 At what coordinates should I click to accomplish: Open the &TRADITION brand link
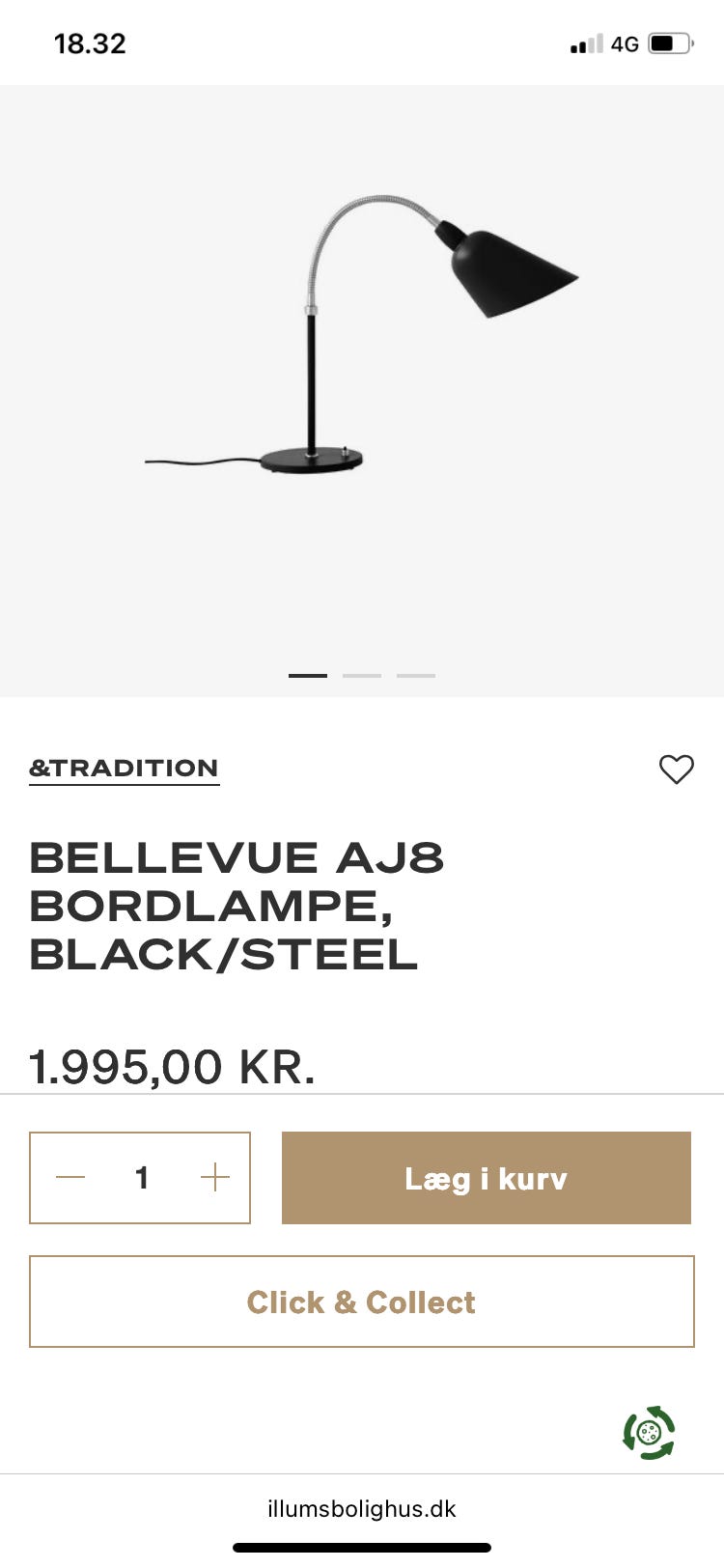pos(124,769)
